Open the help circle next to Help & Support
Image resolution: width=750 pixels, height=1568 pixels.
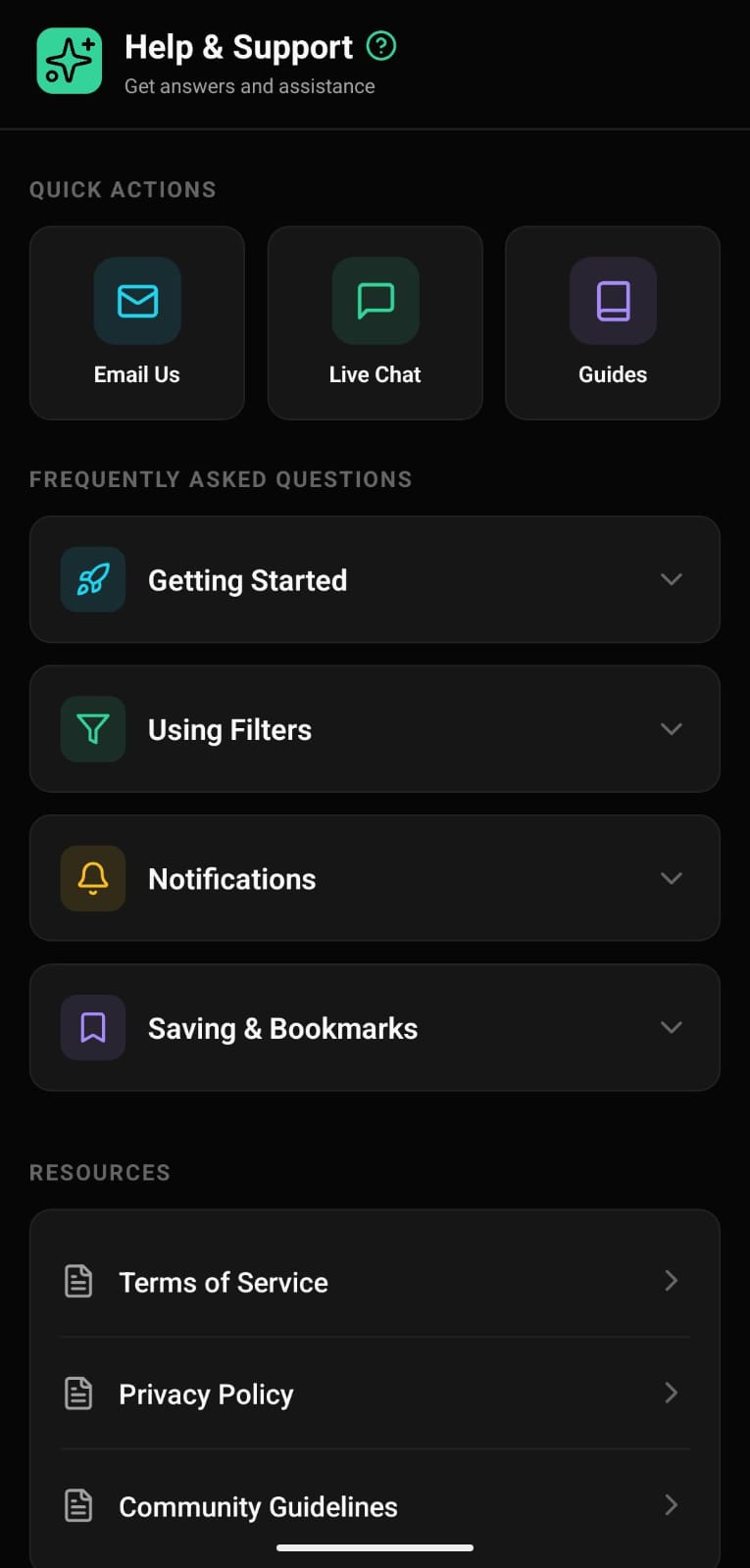pos(381,45)
